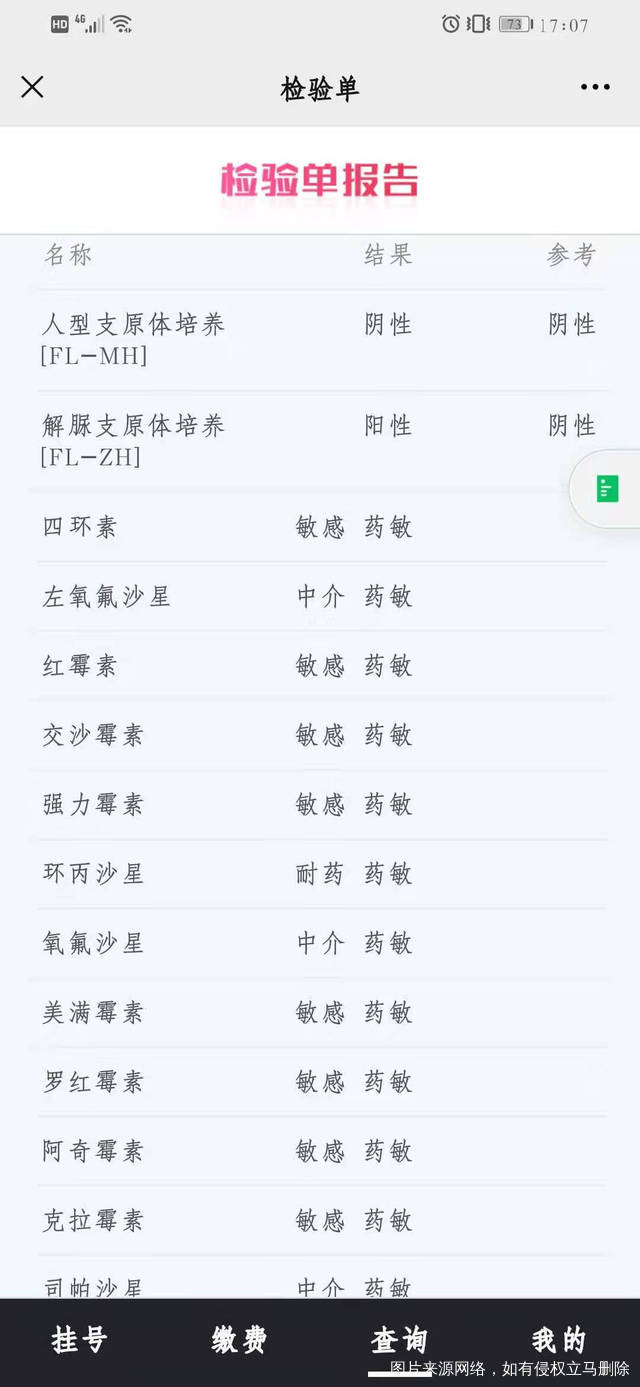Switch to the 缴费 tab

pyautogui.click(x=239, y=1340)
